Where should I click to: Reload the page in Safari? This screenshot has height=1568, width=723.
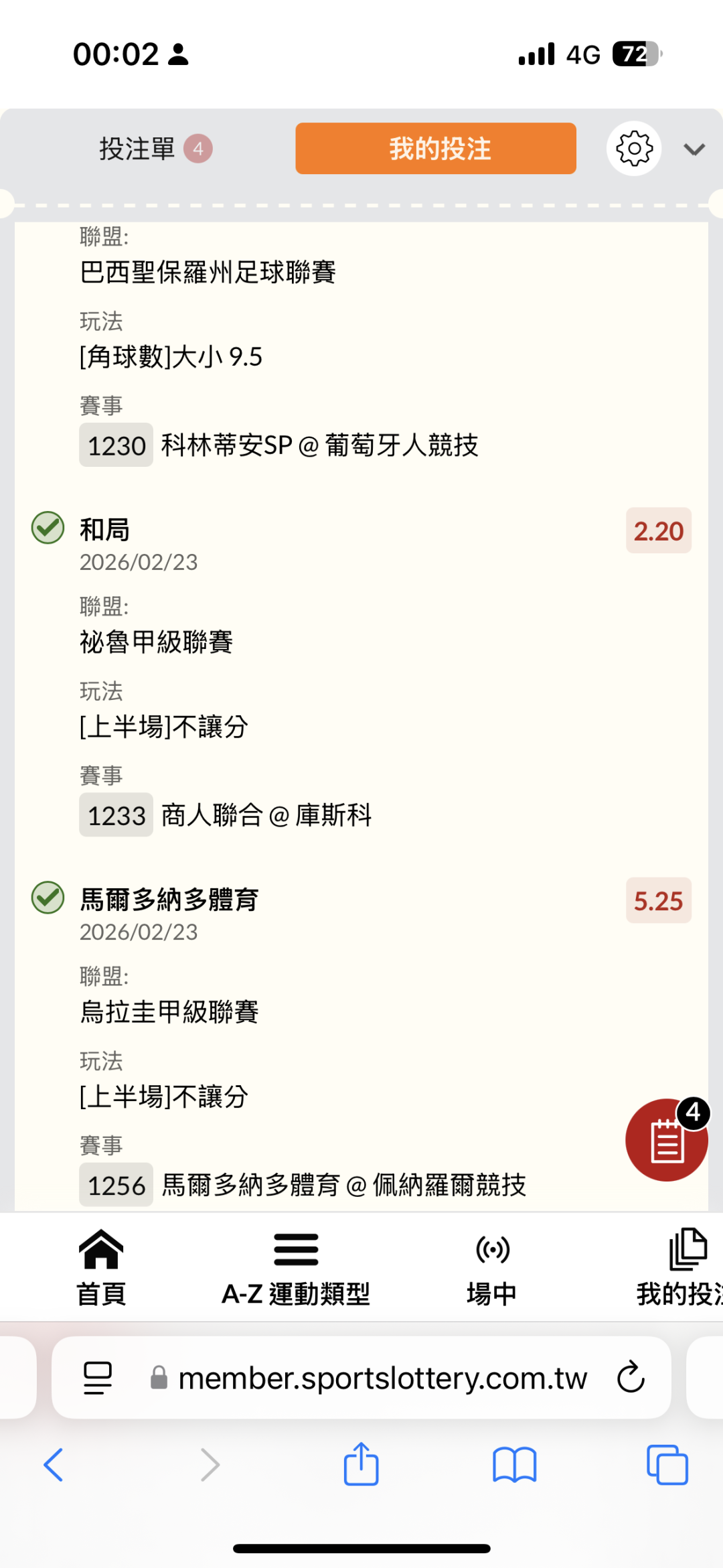tap(631, 1378)
